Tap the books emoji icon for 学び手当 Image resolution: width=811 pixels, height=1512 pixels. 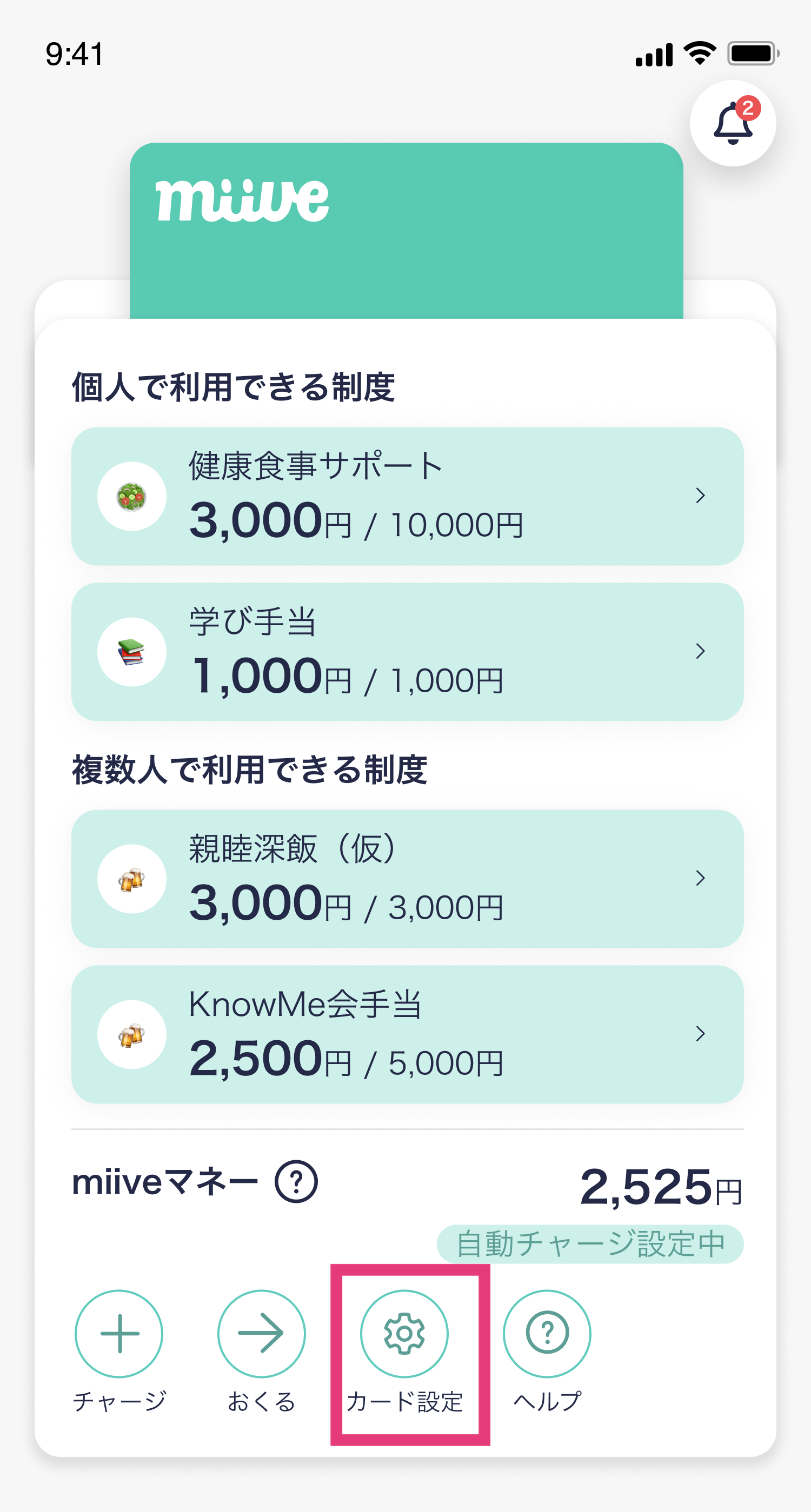(132, 652)
